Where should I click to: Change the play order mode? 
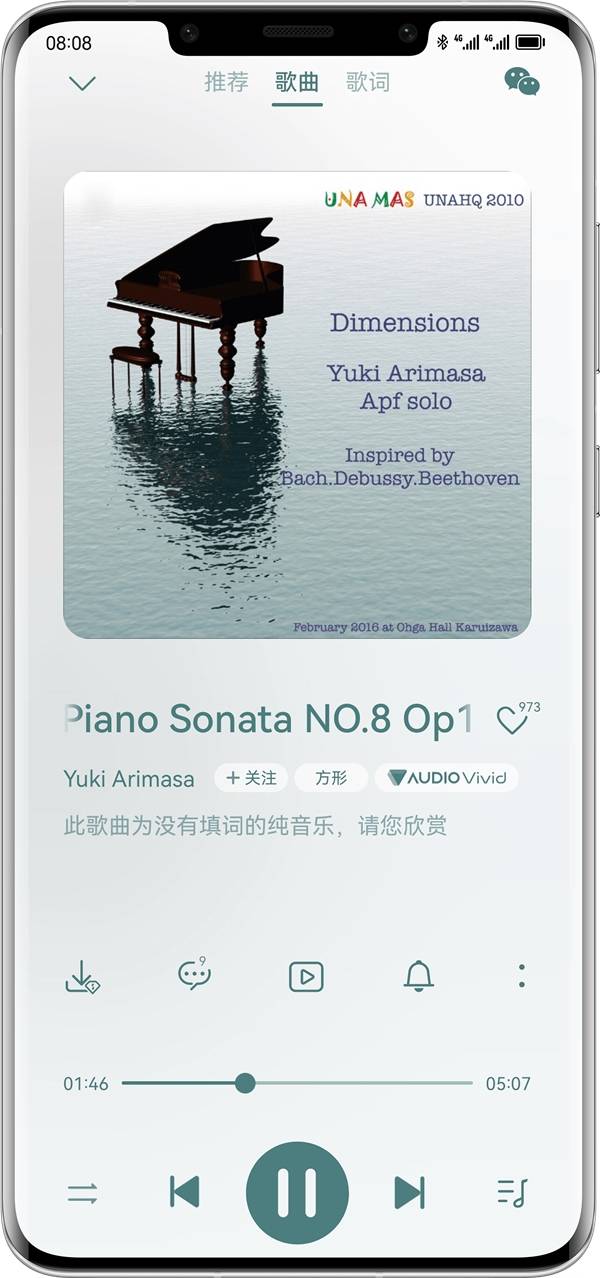[82, 1192]
